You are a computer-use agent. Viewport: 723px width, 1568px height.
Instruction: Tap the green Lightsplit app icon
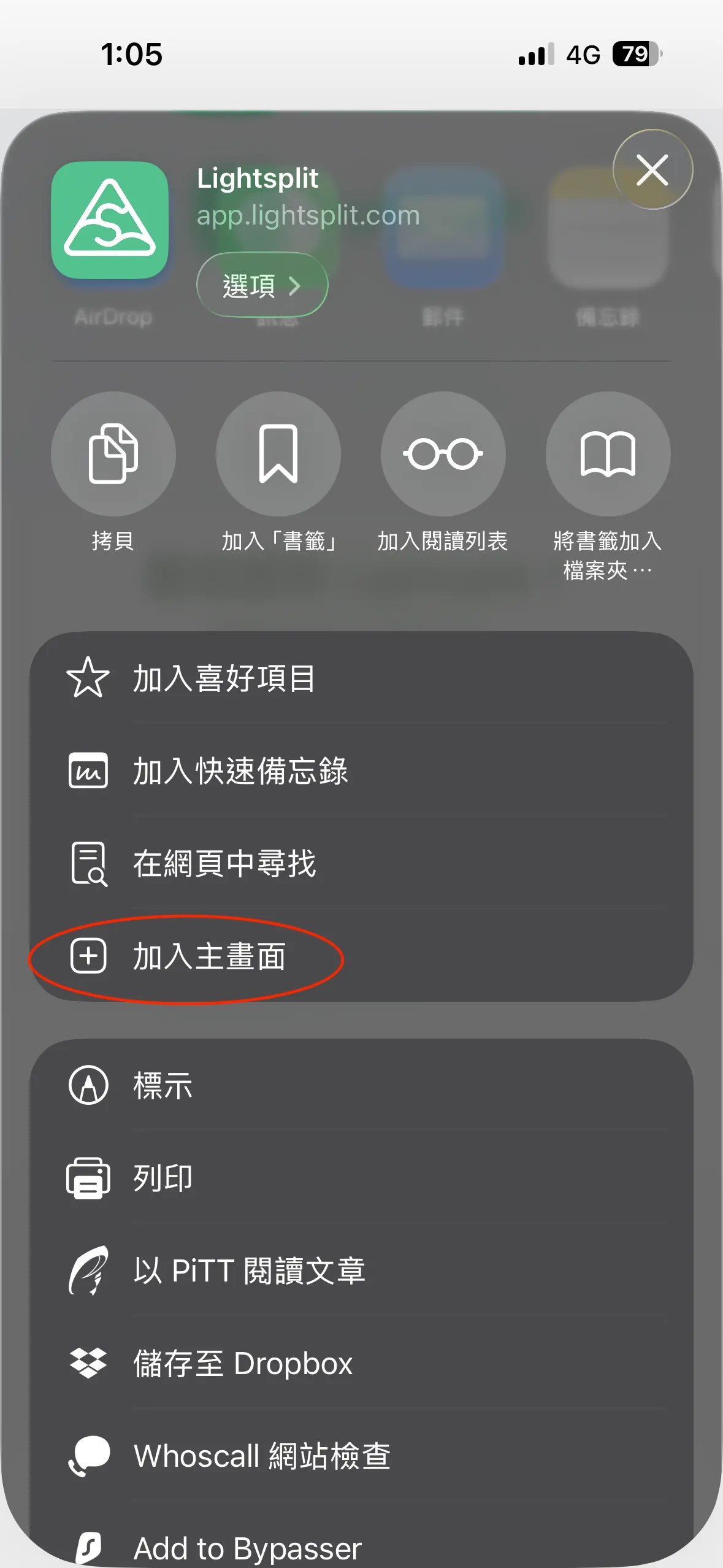coord(110,221)
